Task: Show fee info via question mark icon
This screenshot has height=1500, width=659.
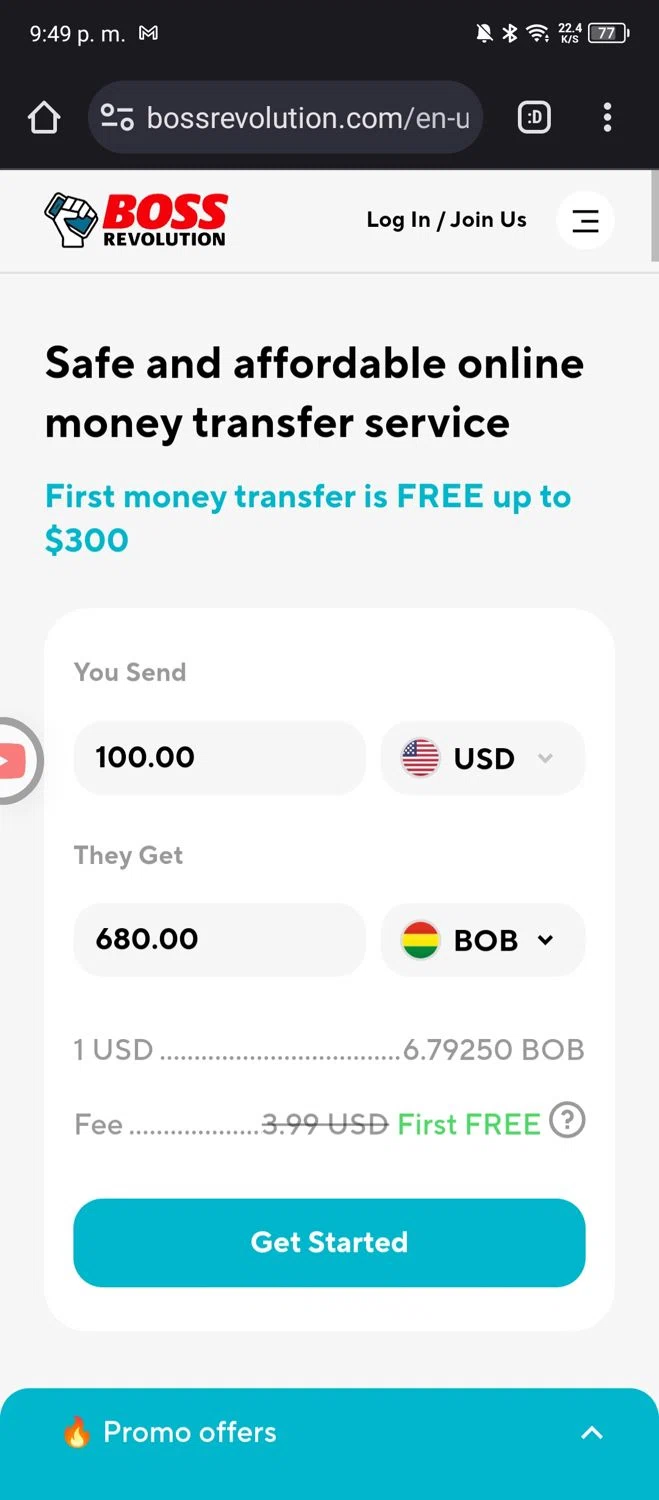Action: tap(568, 1120)
